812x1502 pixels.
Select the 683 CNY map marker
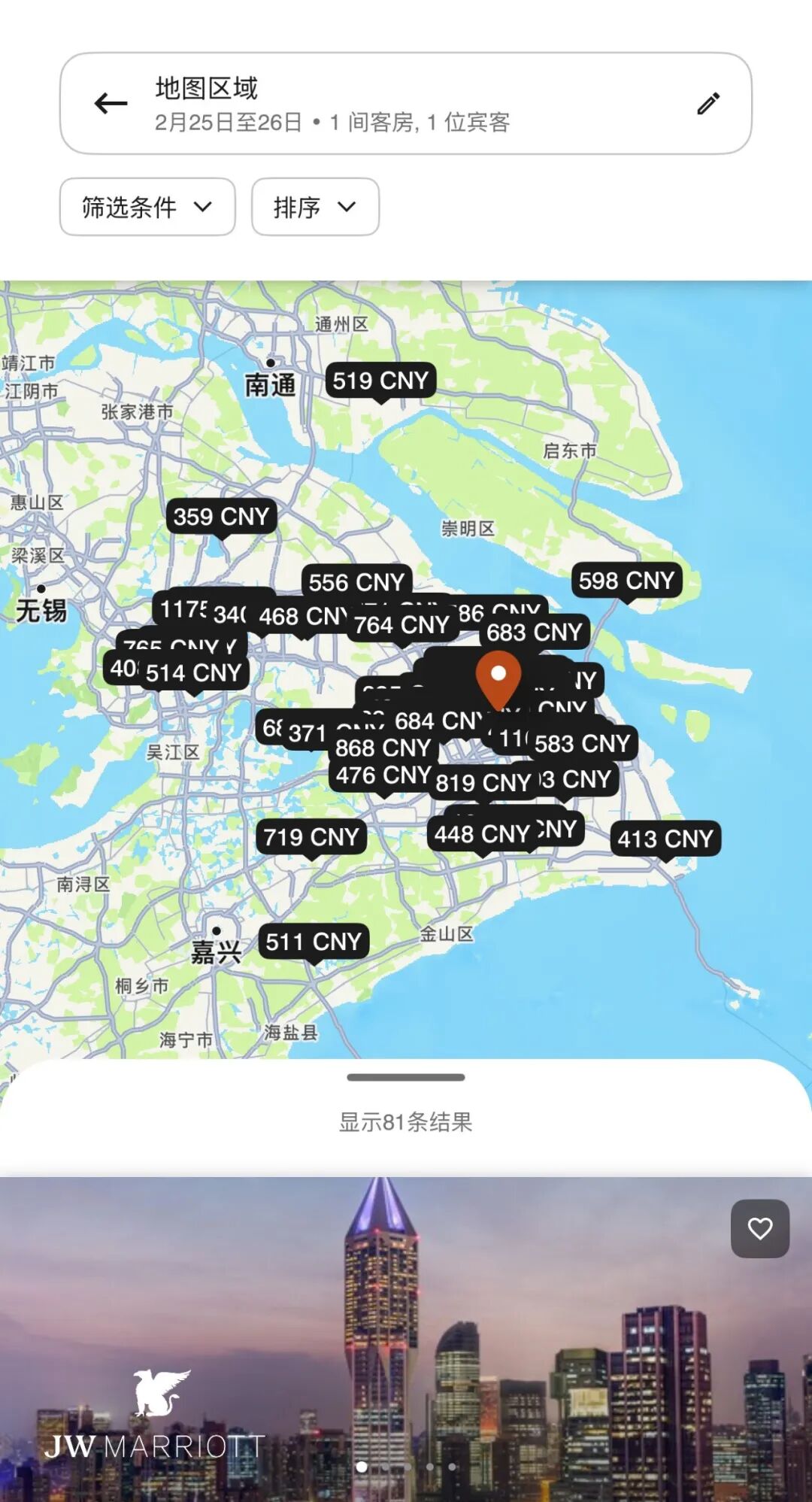tap(535, 633)
